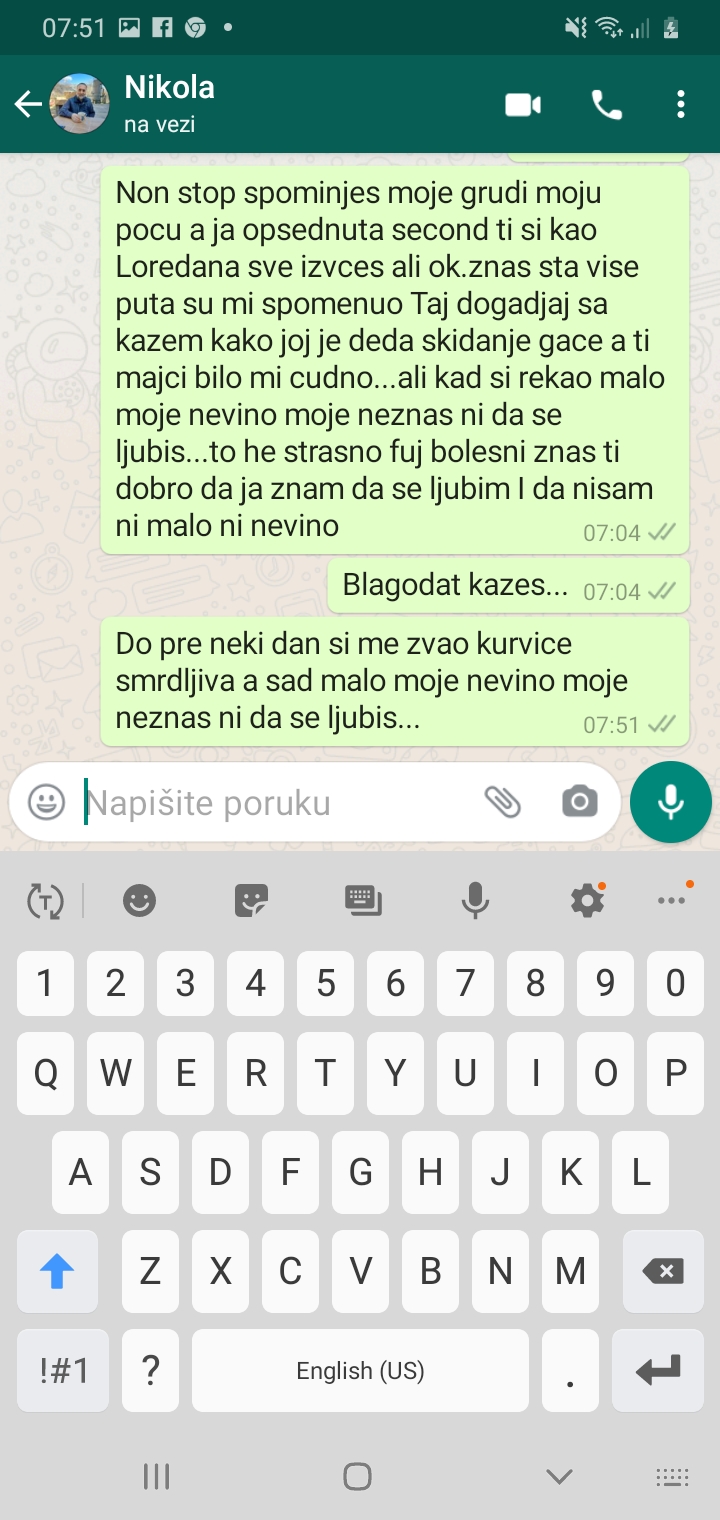Attach a file with the paperclip

pos(503,801)
